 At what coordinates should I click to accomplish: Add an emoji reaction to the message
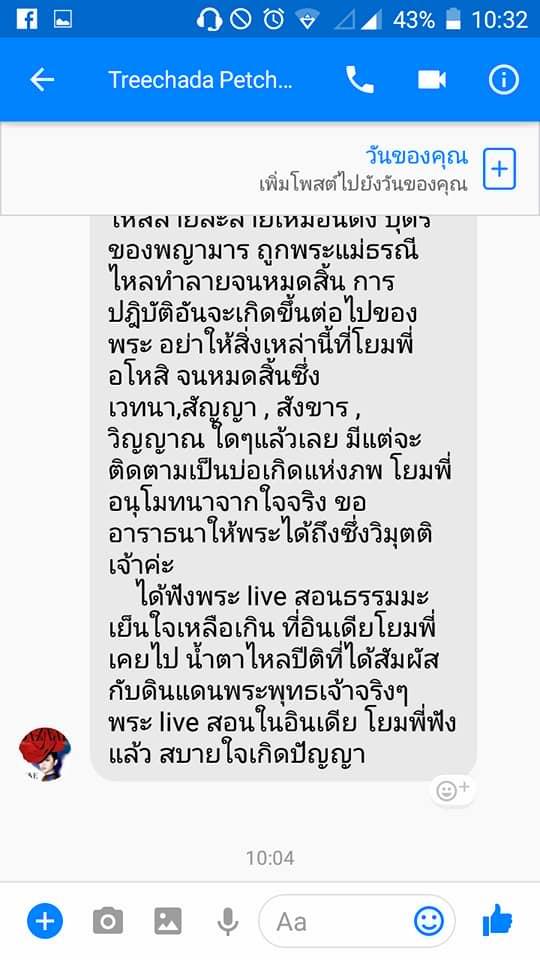[x=452, y=790]
